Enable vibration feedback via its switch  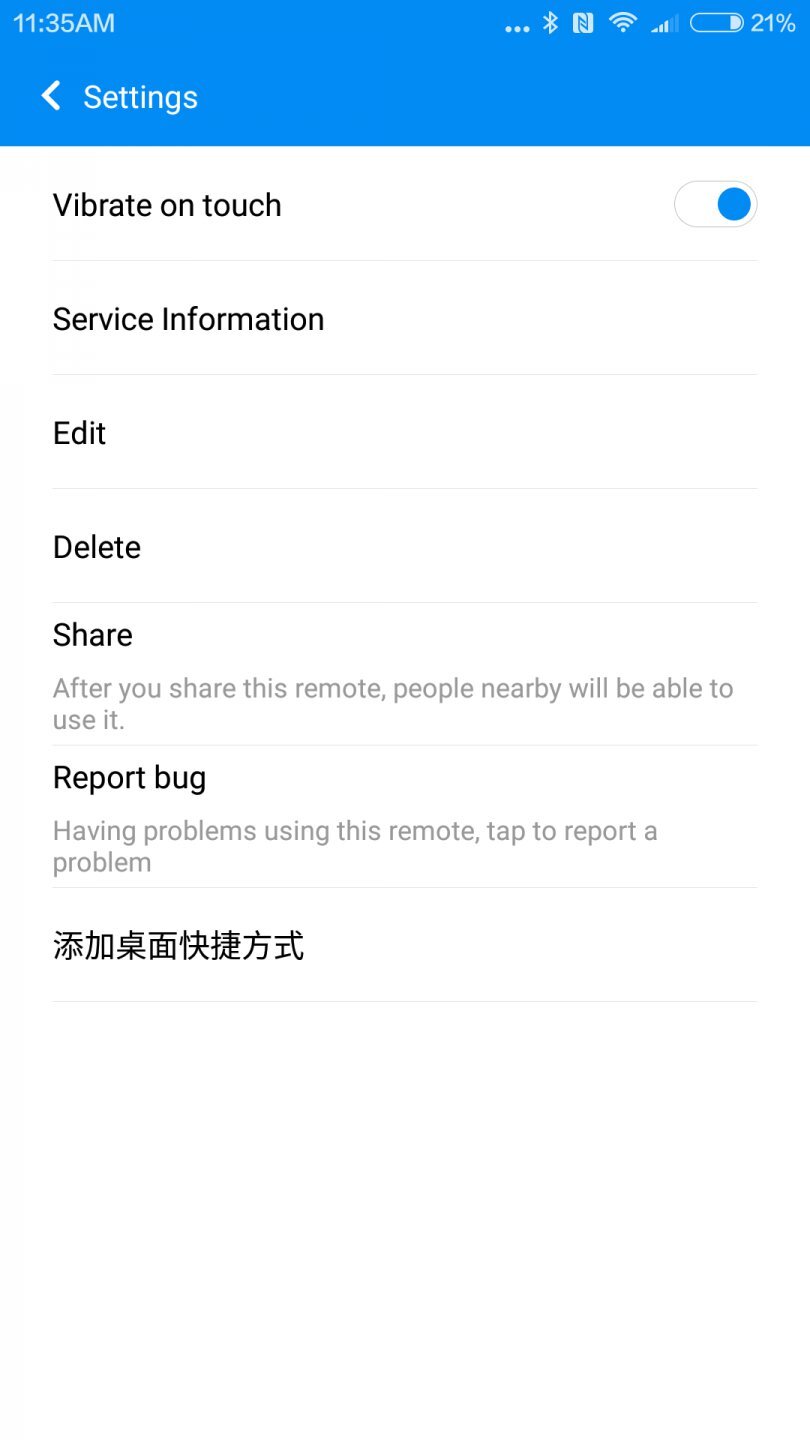[x=716, y=204]
